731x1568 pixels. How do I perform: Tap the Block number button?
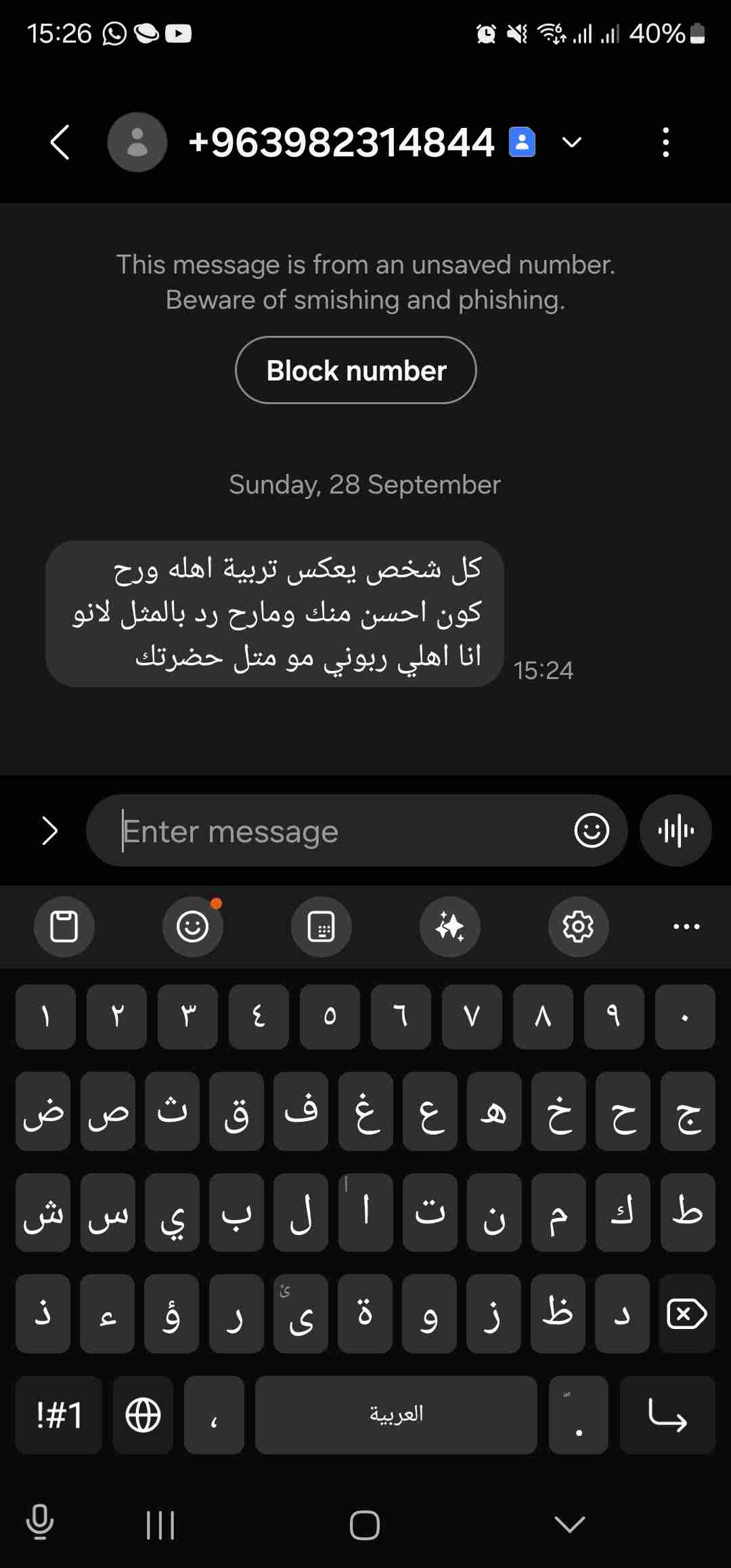click(x=356, y=370)
